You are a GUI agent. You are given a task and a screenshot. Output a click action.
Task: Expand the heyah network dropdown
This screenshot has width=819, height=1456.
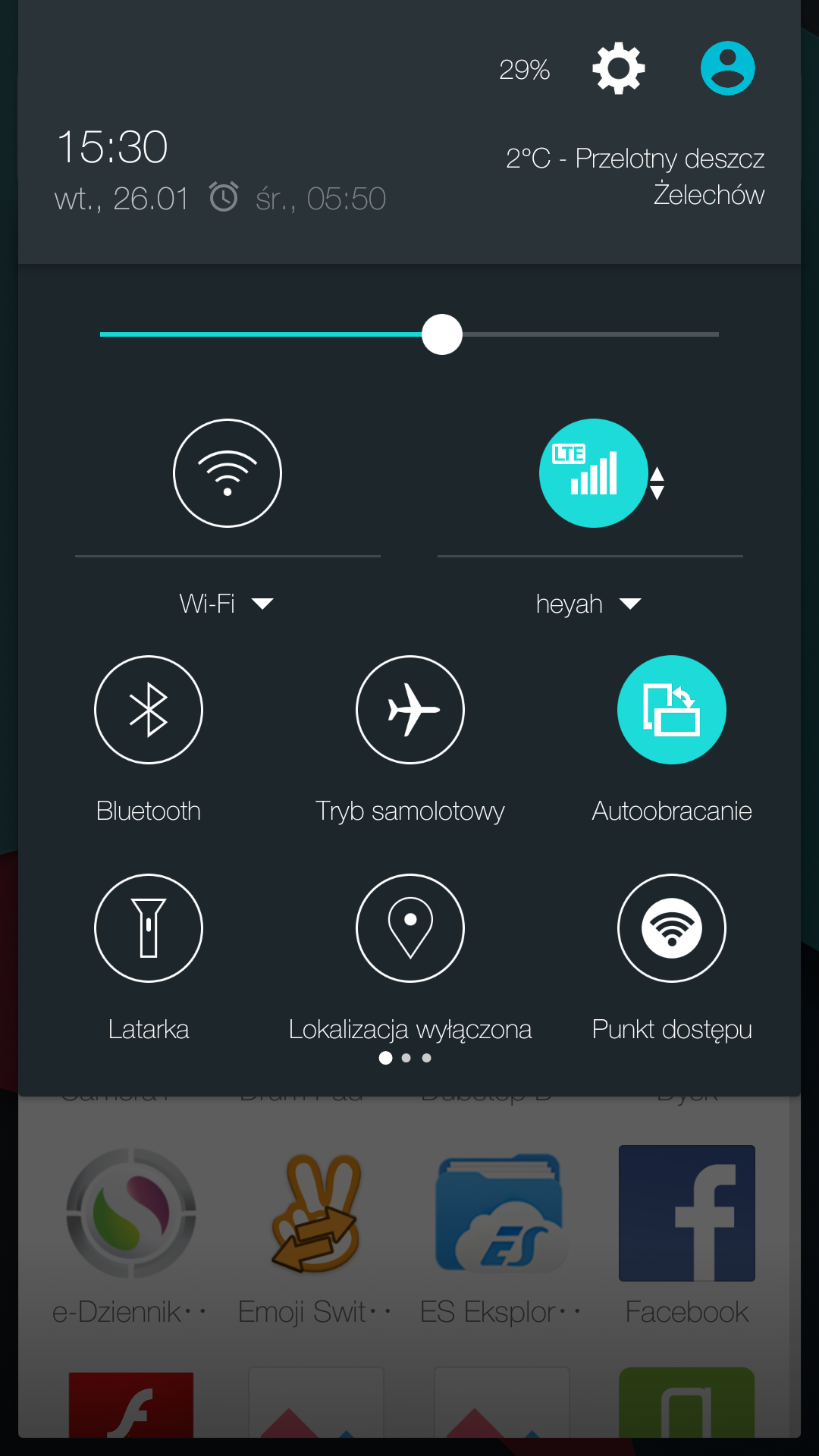coord(589,604)
